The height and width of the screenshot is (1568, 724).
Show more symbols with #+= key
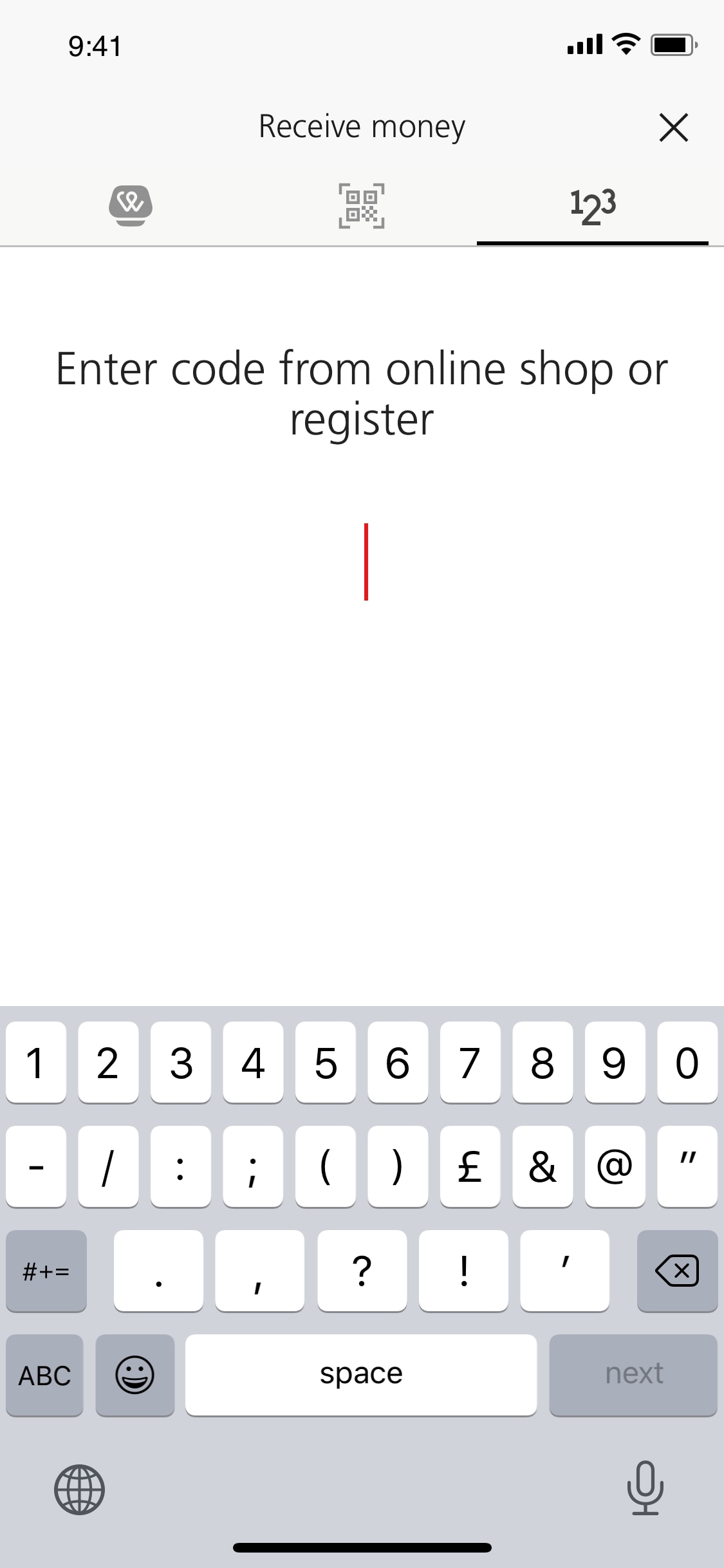point(46,1271)
